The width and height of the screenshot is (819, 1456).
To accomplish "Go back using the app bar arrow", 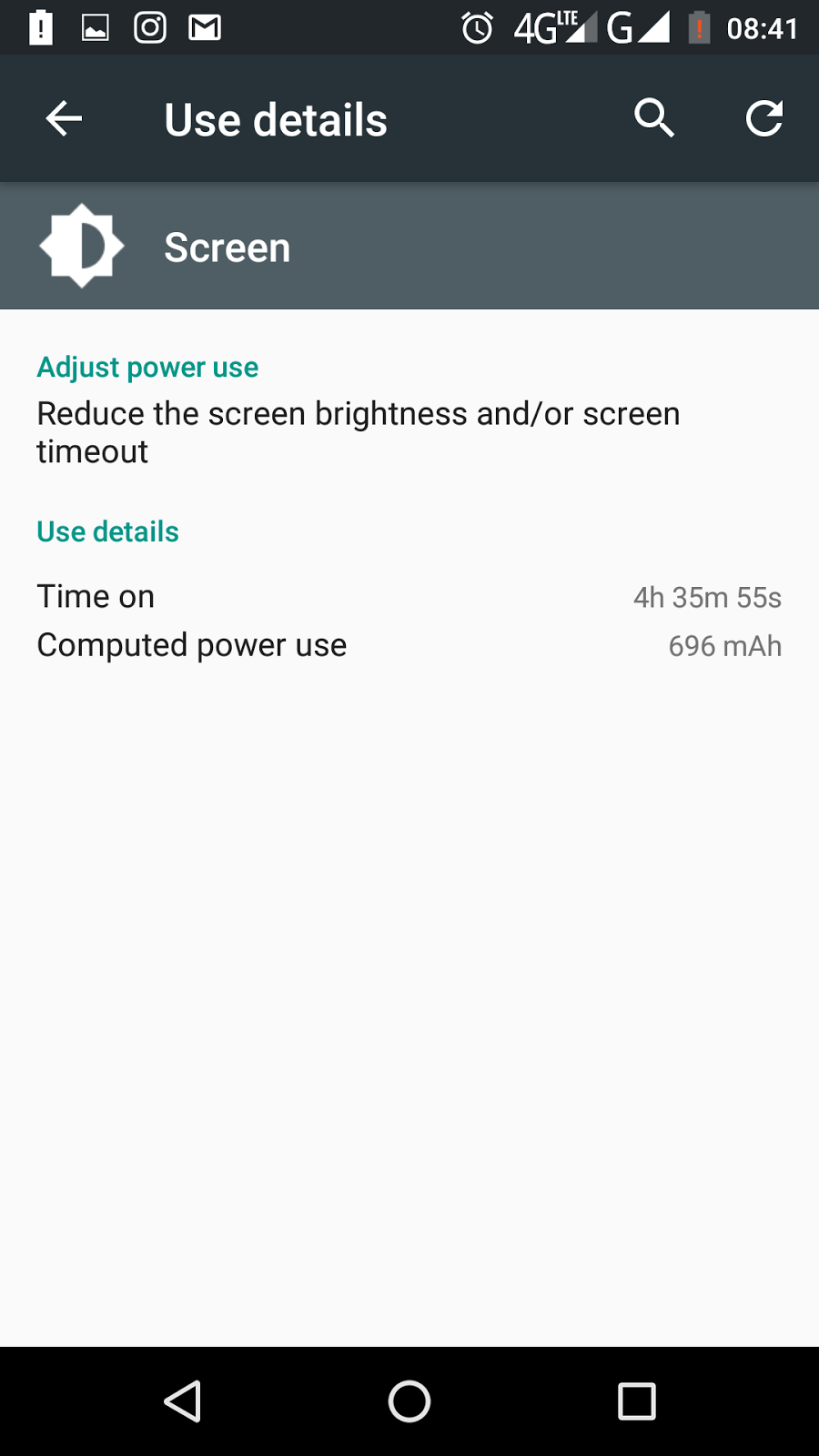I will (x=64, y=118).
